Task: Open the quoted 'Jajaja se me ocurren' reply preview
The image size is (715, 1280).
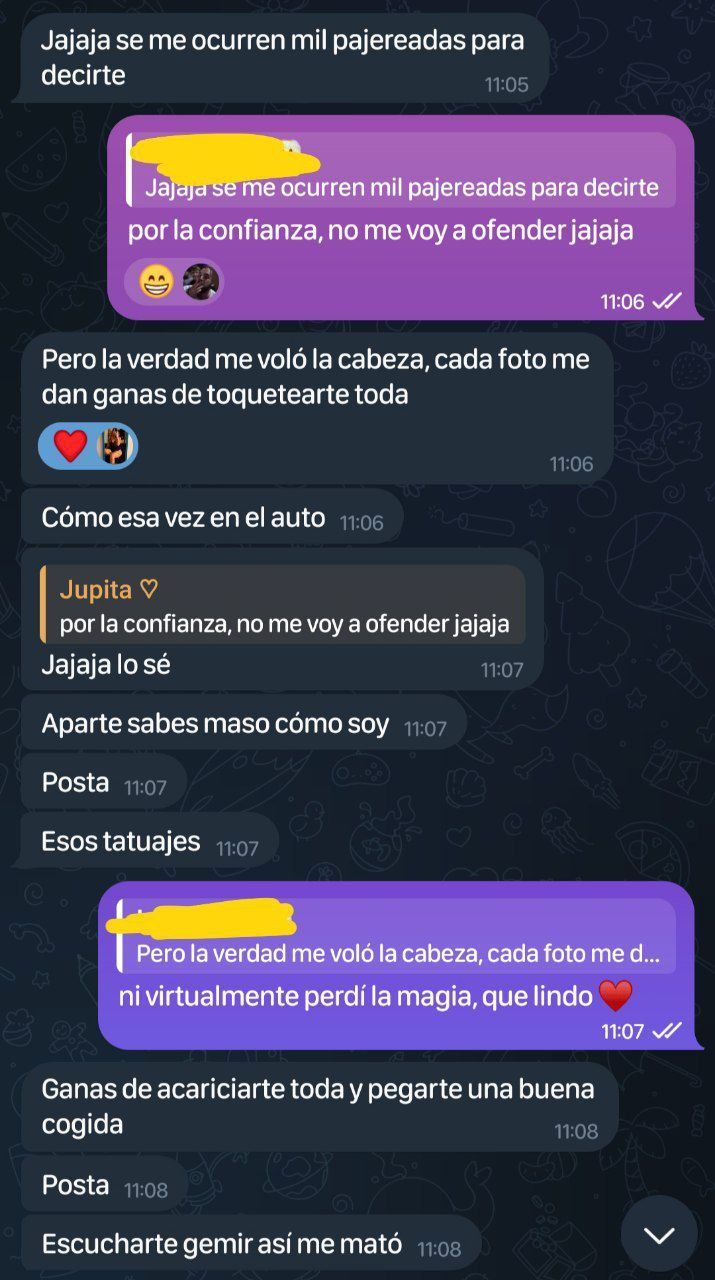Action: (400, 173)
